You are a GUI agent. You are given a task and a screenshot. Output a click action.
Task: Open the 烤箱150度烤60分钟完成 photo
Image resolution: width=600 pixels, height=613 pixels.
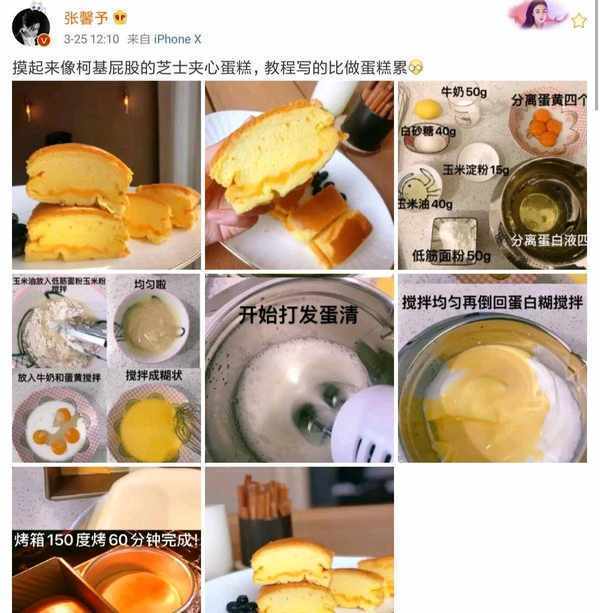point(106,540)
